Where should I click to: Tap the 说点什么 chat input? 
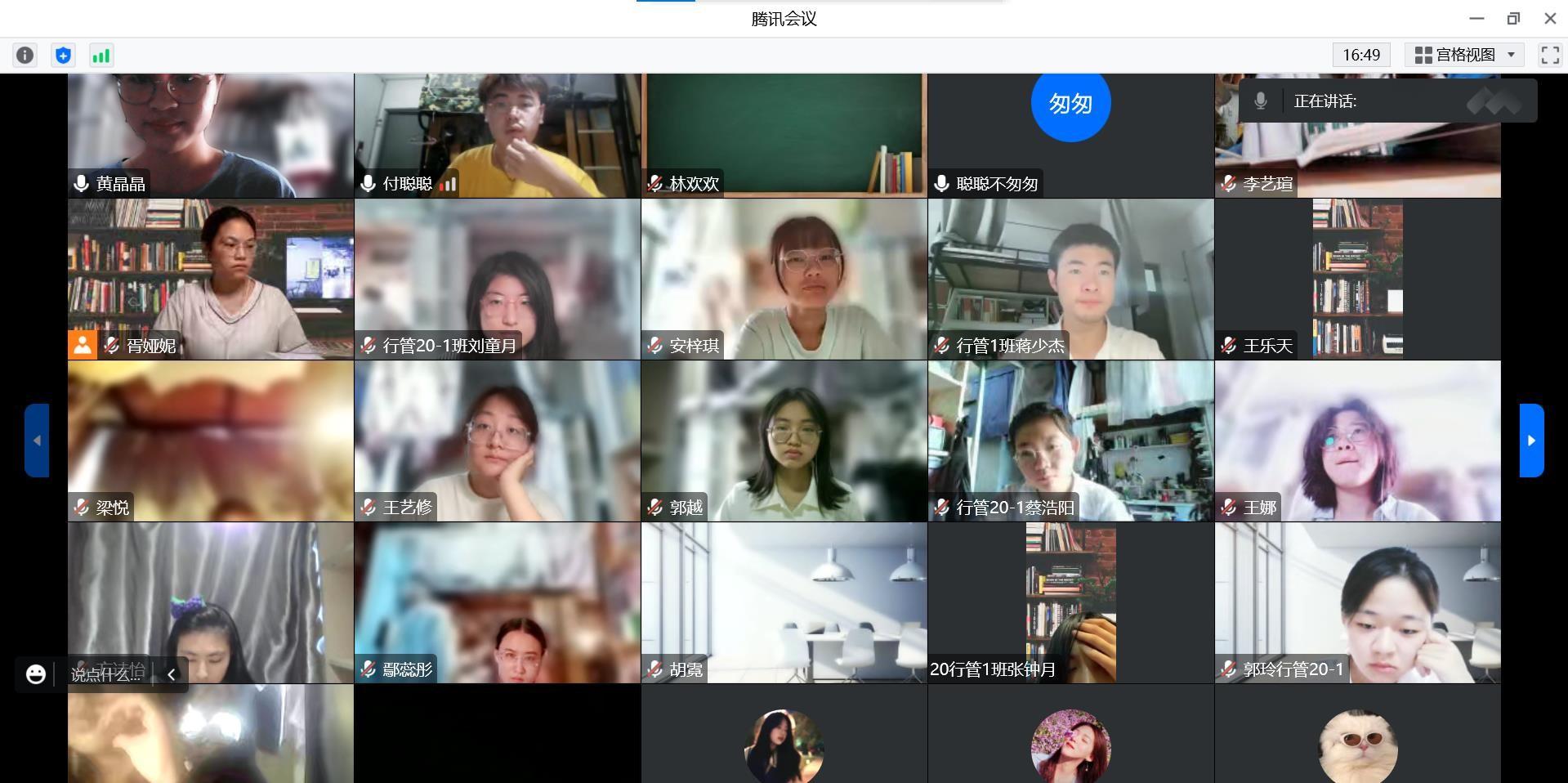click(x=106, y=674)
